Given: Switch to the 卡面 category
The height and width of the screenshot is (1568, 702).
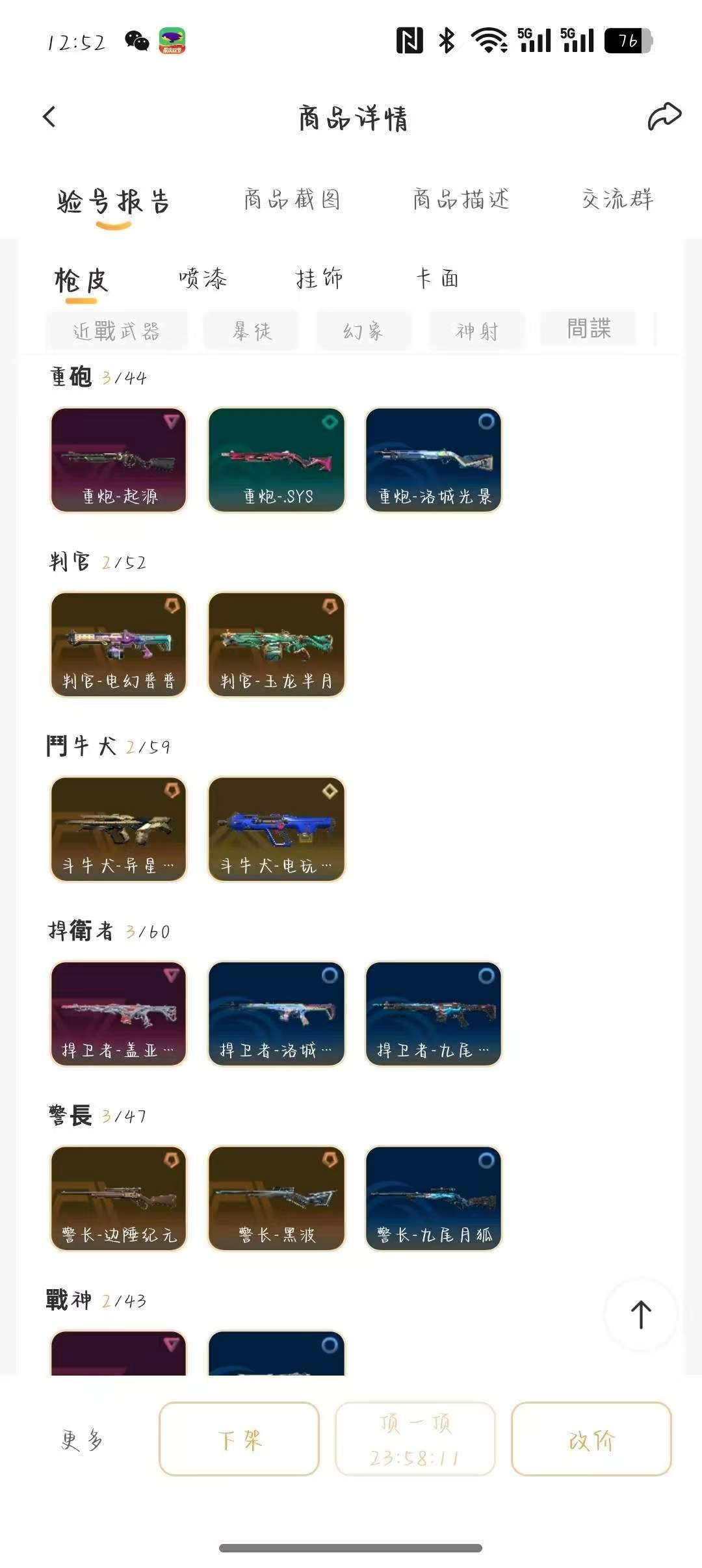Looking at the screenshot, I should point(437,279).
